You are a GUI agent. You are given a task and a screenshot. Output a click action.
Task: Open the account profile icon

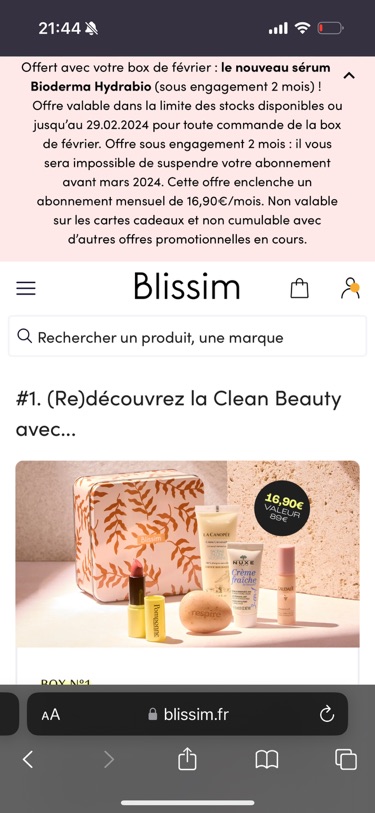tap(350, 288)
